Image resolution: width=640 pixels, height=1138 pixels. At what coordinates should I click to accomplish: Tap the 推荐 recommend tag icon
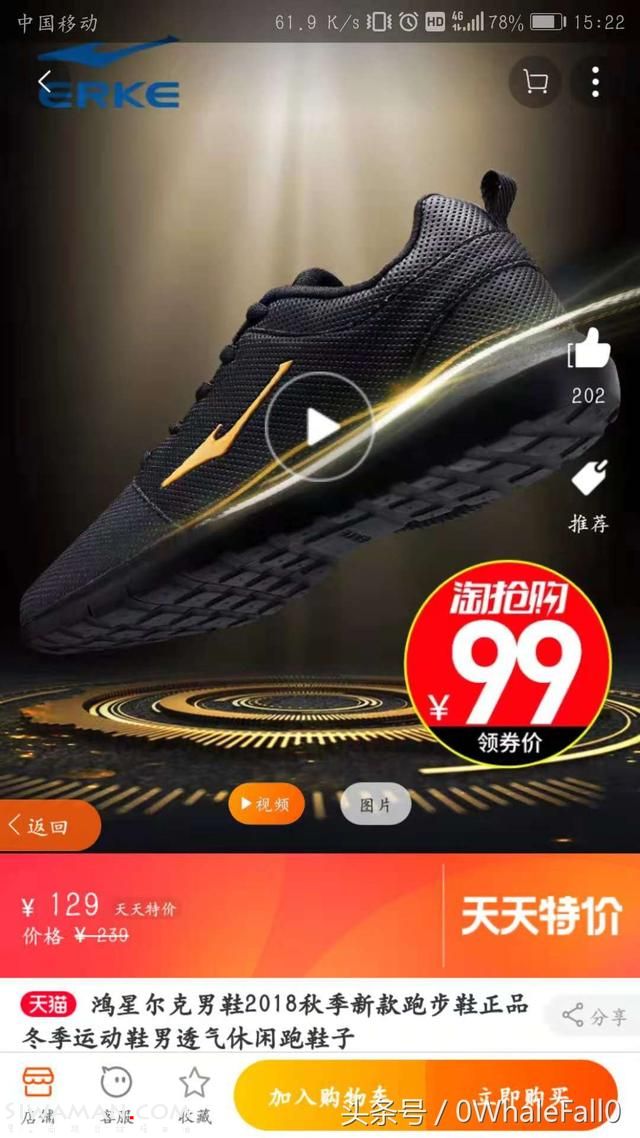[590, 480]
